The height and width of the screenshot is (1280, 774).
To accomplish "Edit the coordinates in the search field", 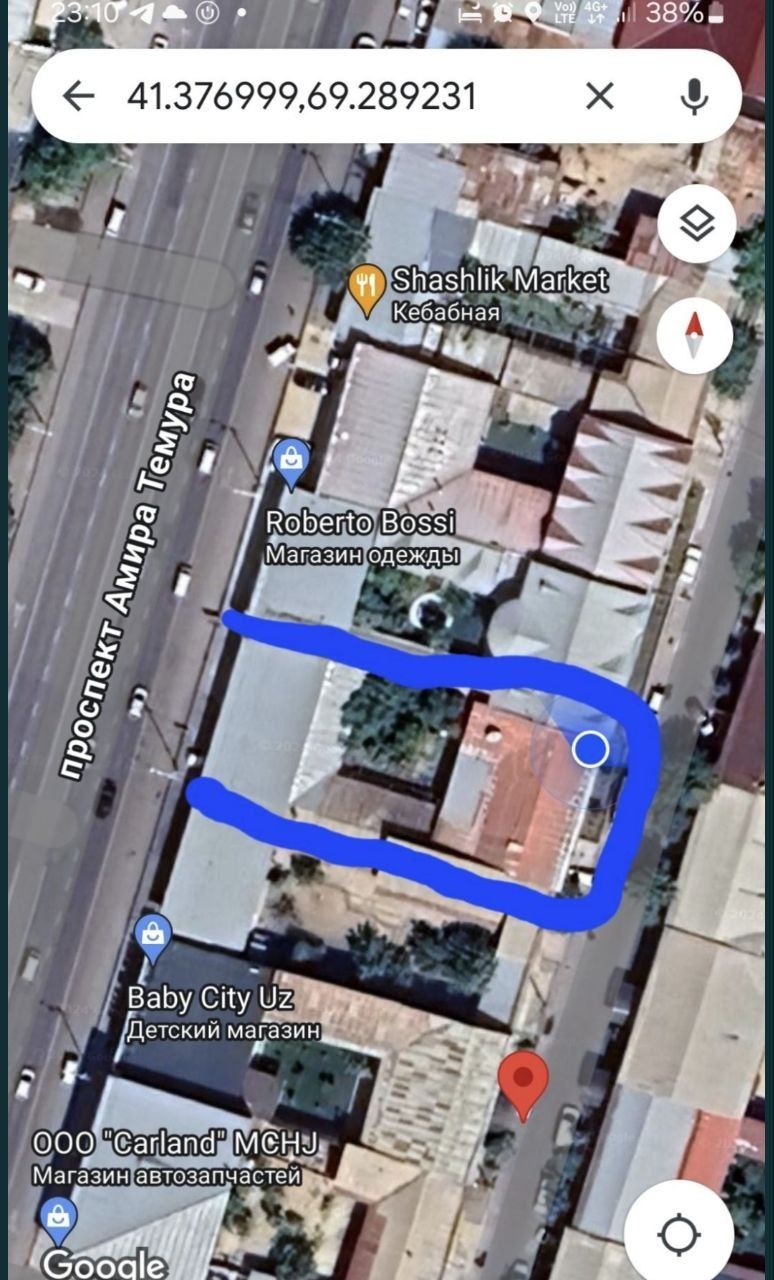I will pos(300,96).
